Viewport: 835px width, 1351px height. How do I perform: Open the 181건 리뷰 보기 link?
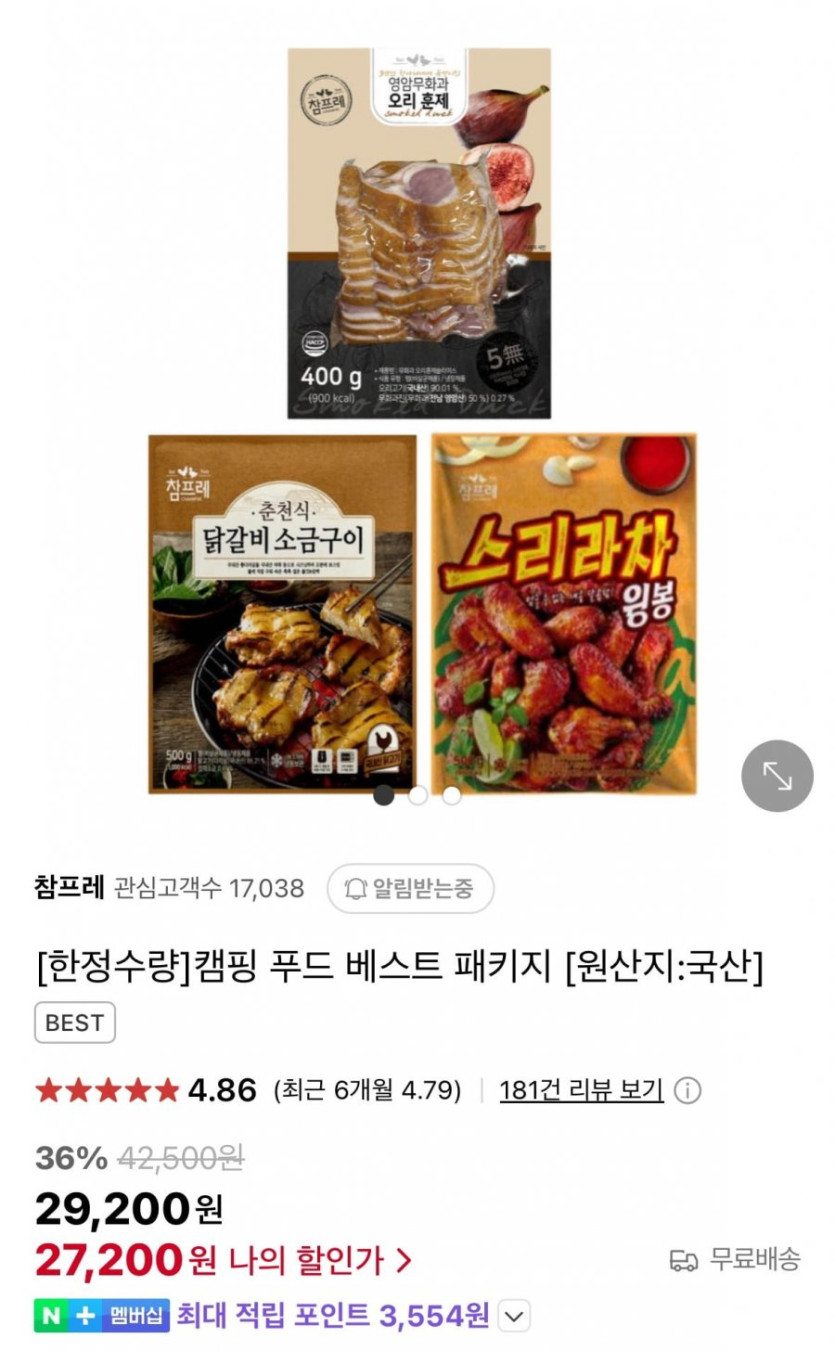[581, 1090]
